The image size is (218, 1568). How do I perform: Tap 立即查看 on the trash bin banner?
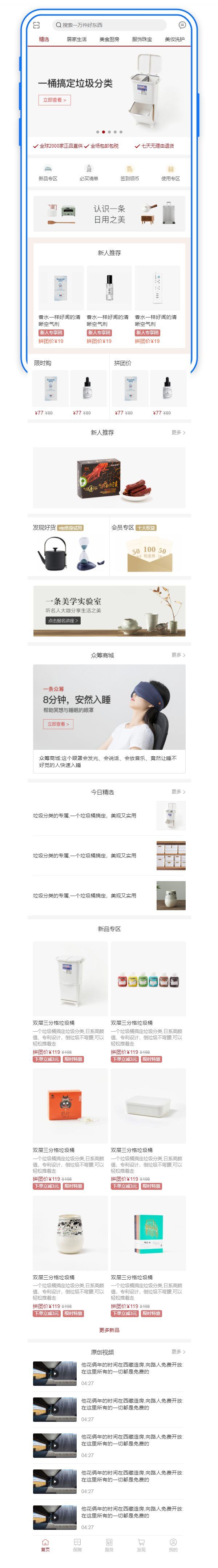[x=54, y=100]
